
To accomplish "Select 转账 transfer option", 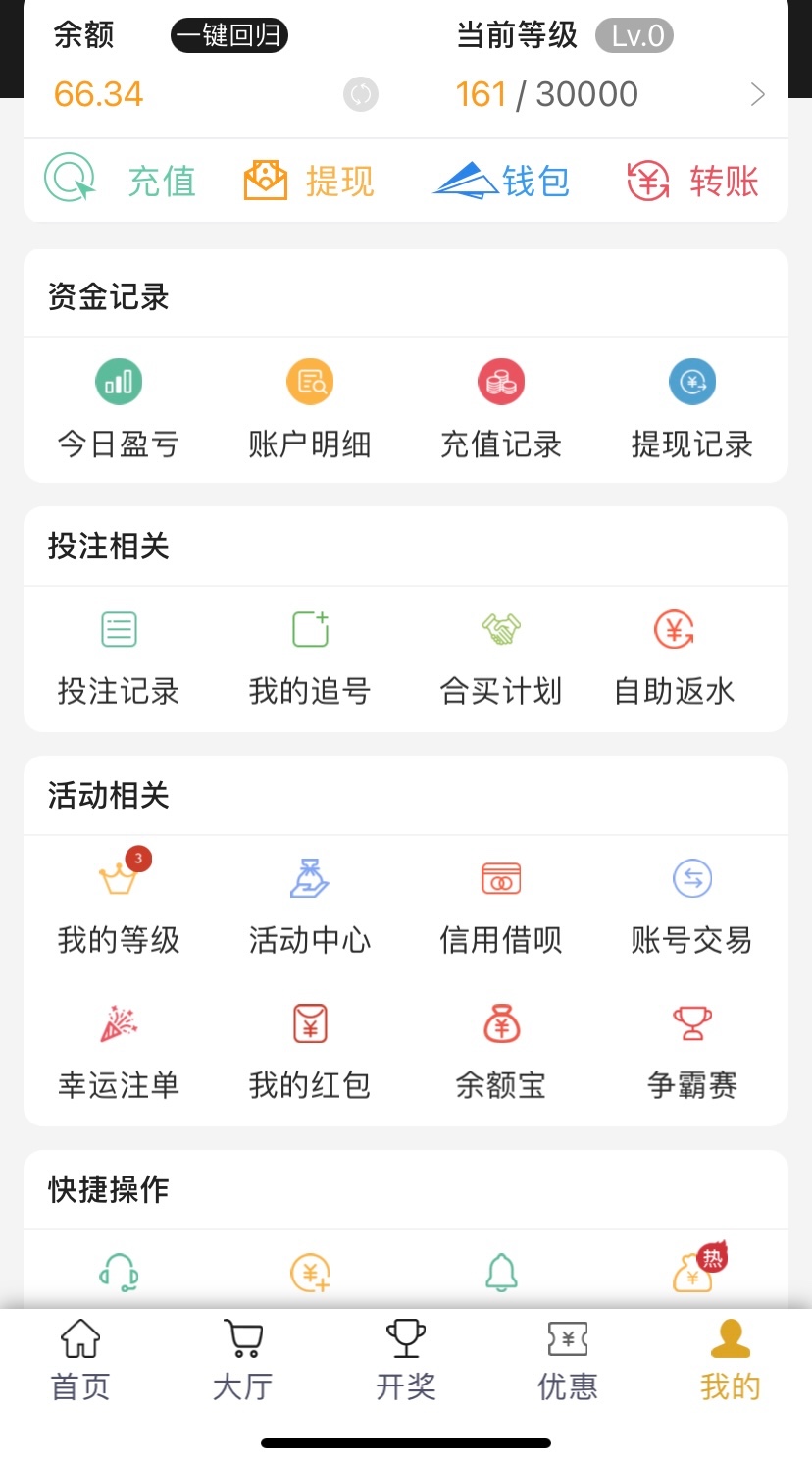I will point(692,181).
